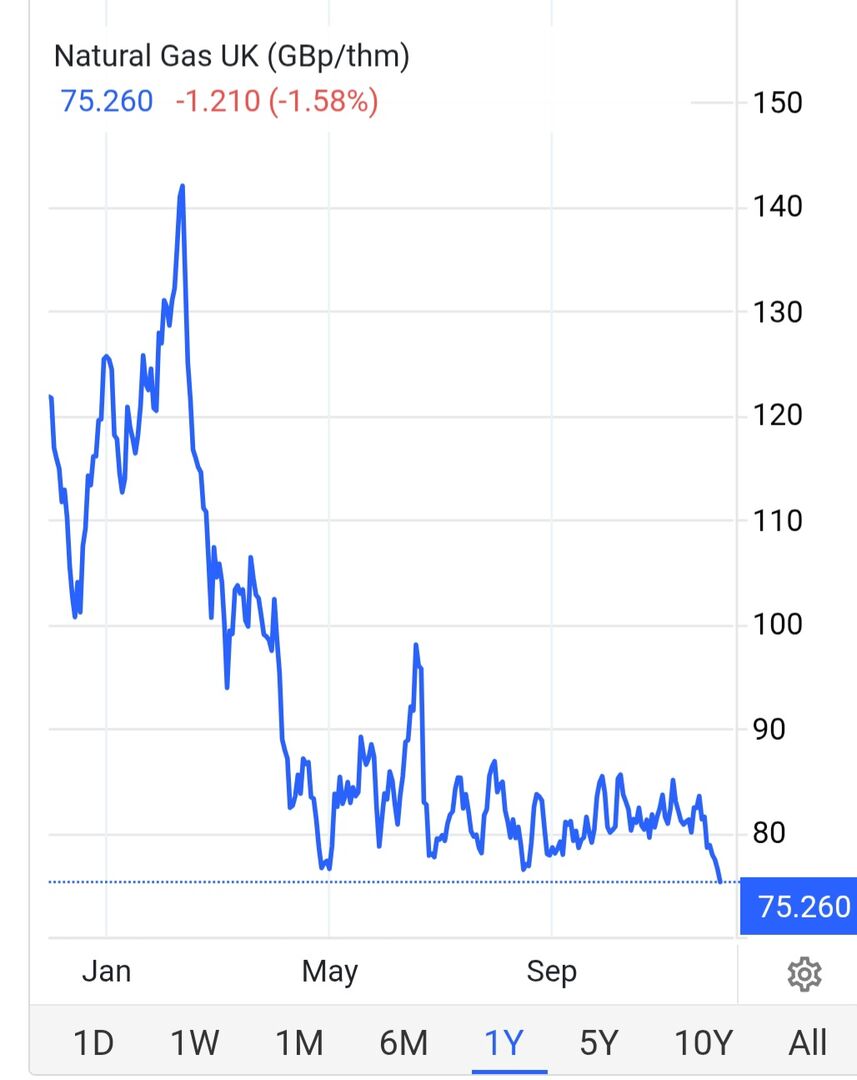Change the chart to 6M range
This screenshot has width=857, height=1080.
(x=403, y=1043)
